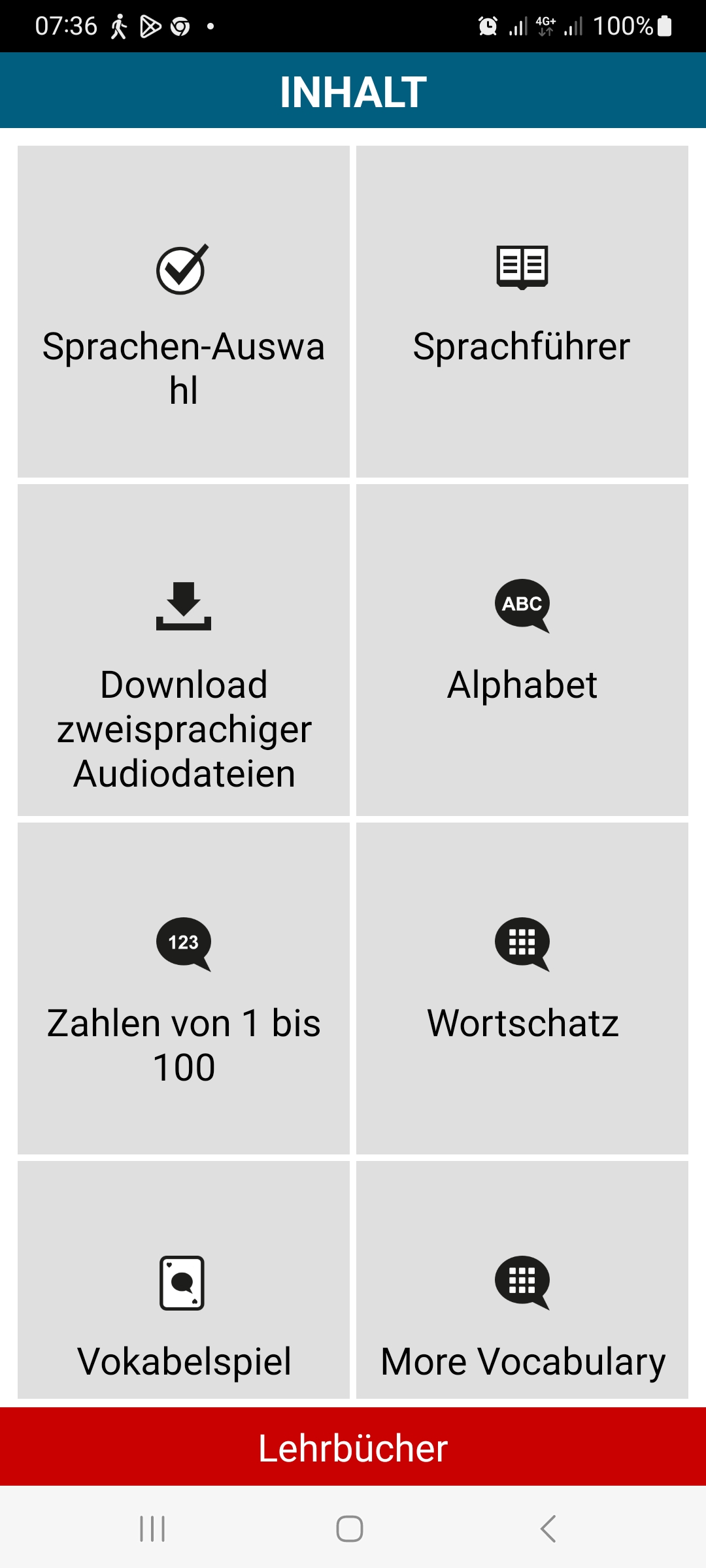Open More Vocabulary
Image resolution: width=706 pixels, height=1568 pixels.
pyautogui.click(x=522, y=1280)
